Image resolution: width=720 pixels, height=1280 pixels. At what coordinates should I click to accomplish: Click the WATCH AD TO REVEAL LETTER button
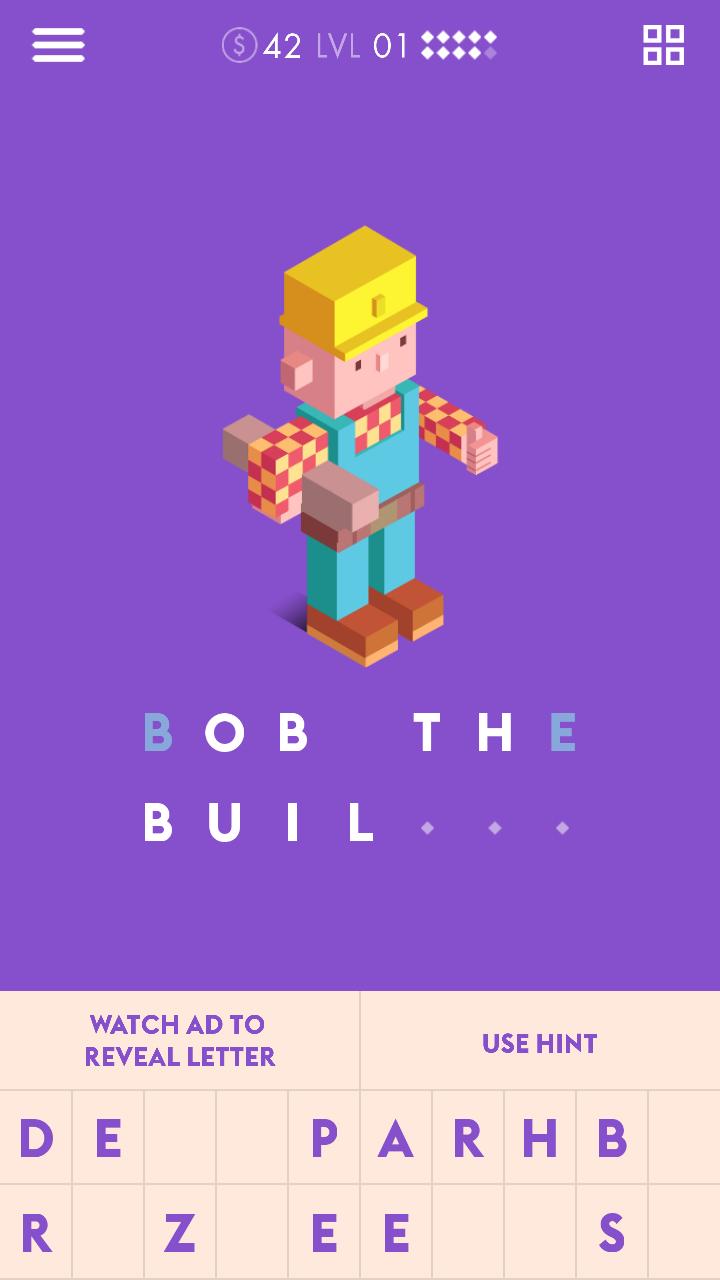pyautogui.click(x=178, y=1038)
